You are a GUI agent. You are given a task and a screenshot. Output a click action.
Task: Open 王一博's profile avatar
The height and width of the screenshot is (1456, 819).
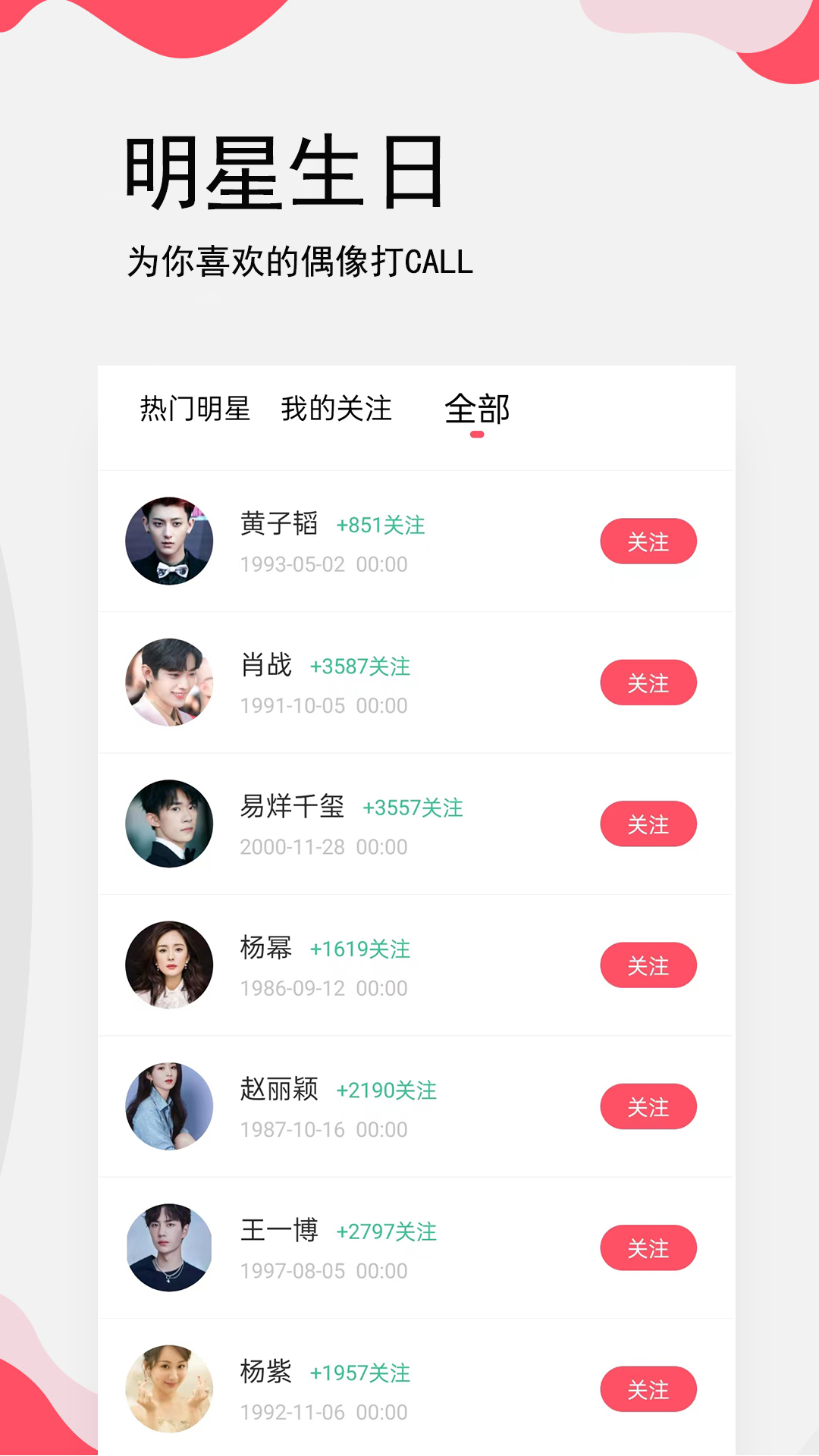point(169,1247)
